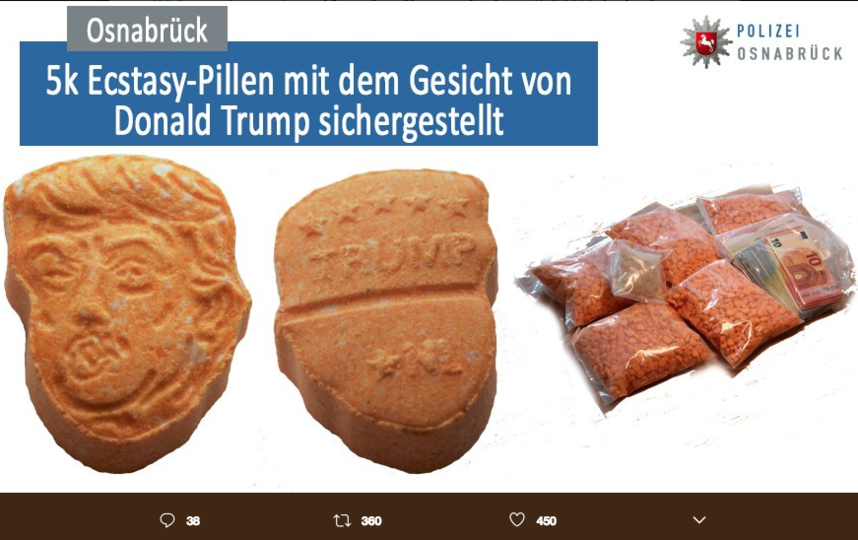858x540 pixels.
Task: Retweet this post with 360 retweets
Action: (342, 520)
